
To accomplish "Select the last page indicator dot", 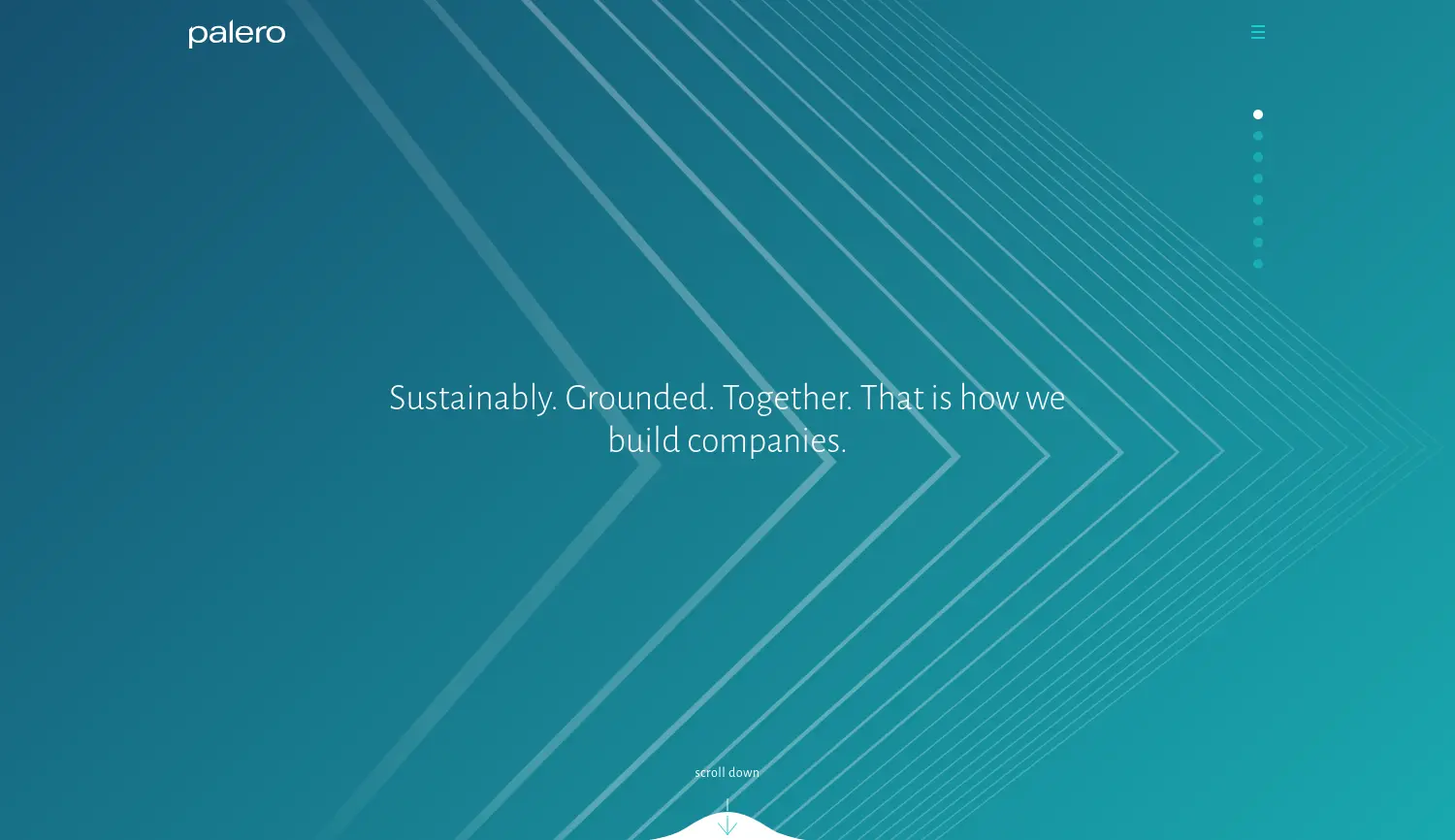I will (x=1258, y=264).
